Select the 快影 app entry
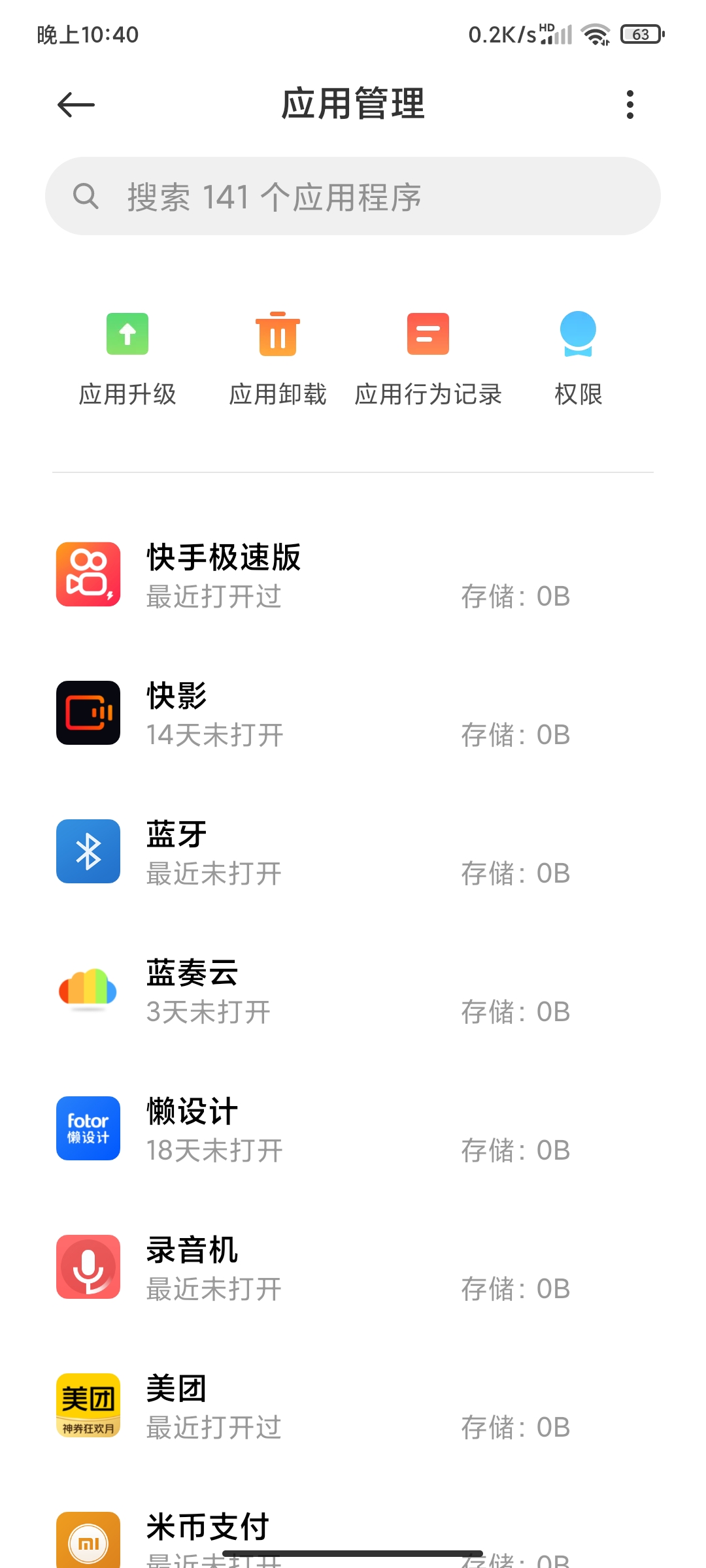706x1568 pixels. (353, 713)
